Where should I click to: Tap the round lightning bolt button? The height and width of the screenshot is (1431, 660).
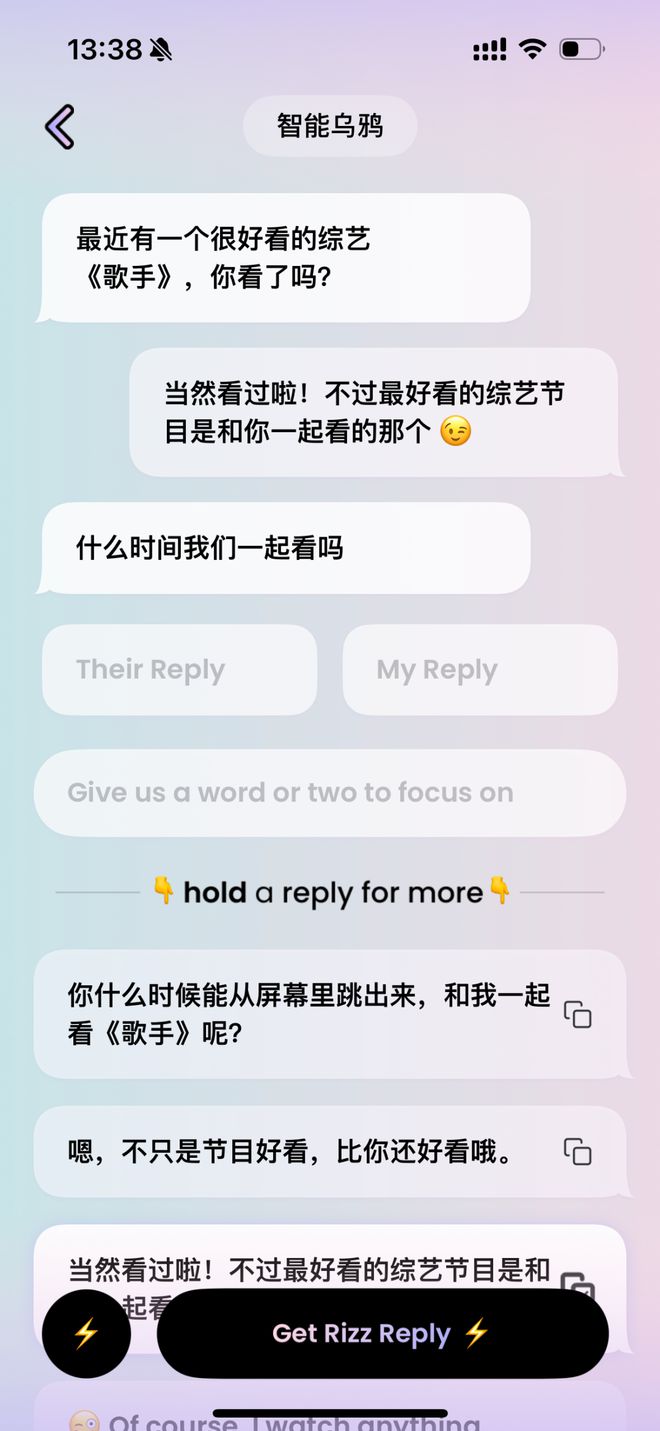click(x=86, y=1333)
